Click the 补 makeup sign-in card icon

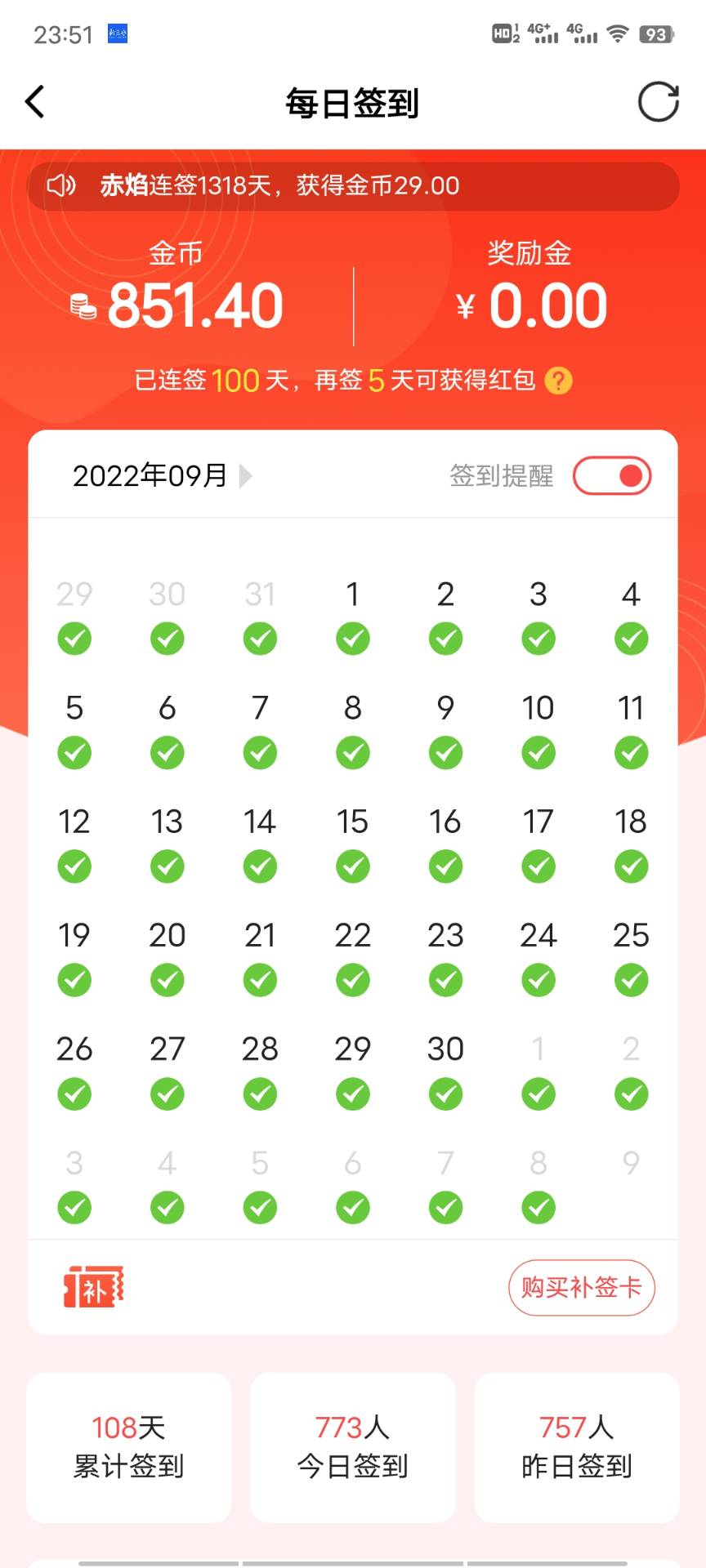[92, 1287]
